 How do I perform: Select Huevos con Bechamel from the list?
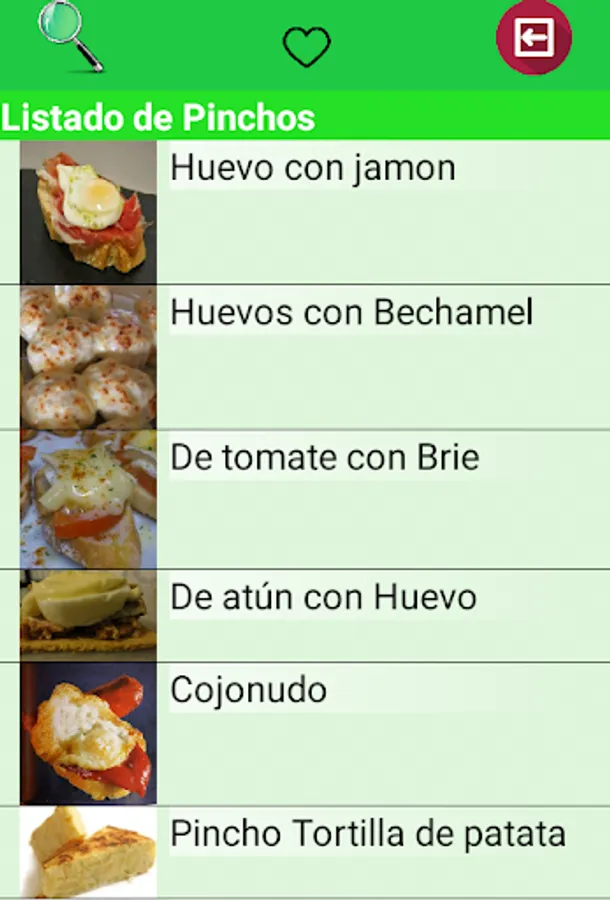(351, 312)
